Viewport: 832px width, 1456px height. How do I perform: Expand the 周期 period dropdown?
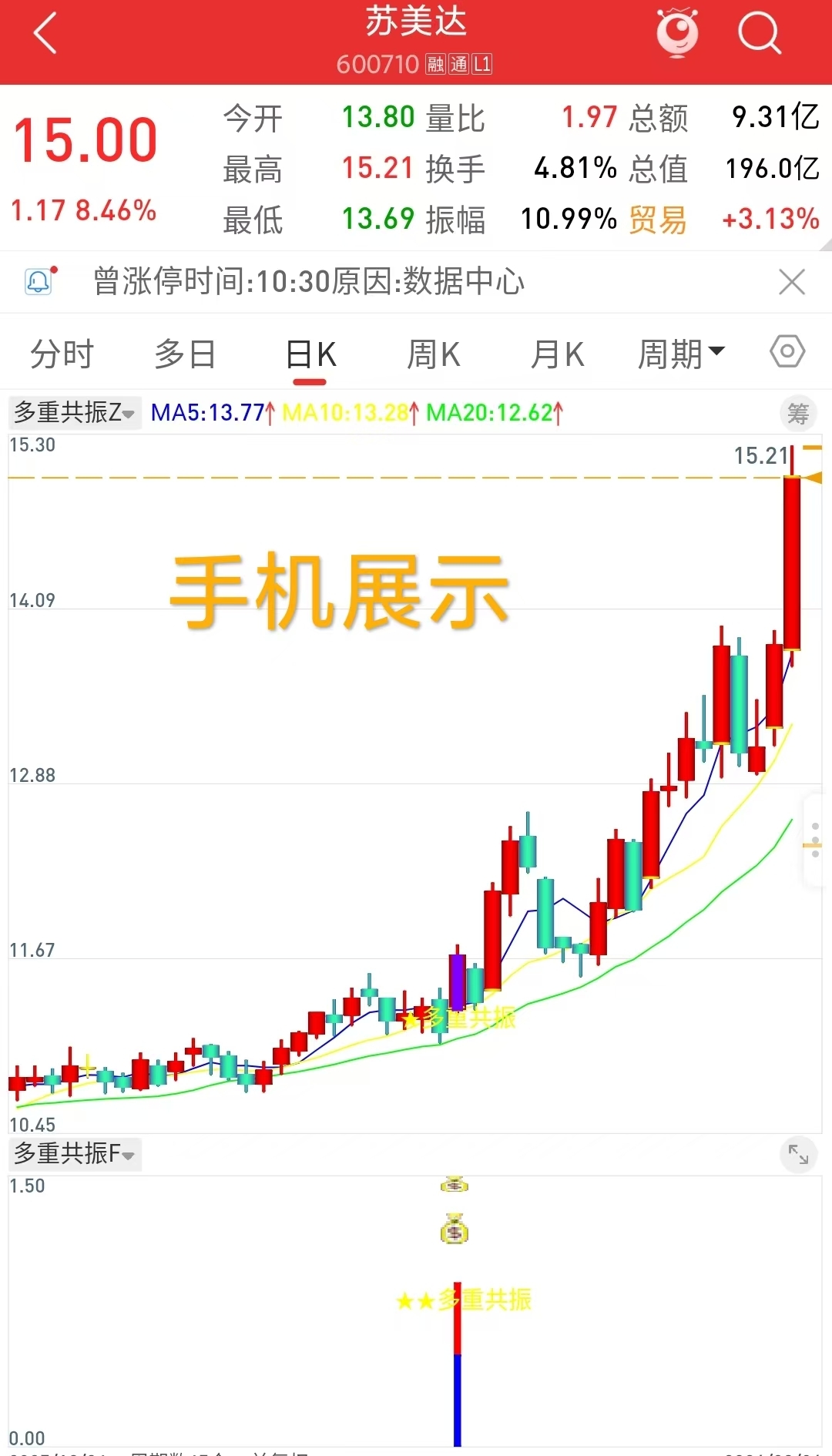pos(681,355)
